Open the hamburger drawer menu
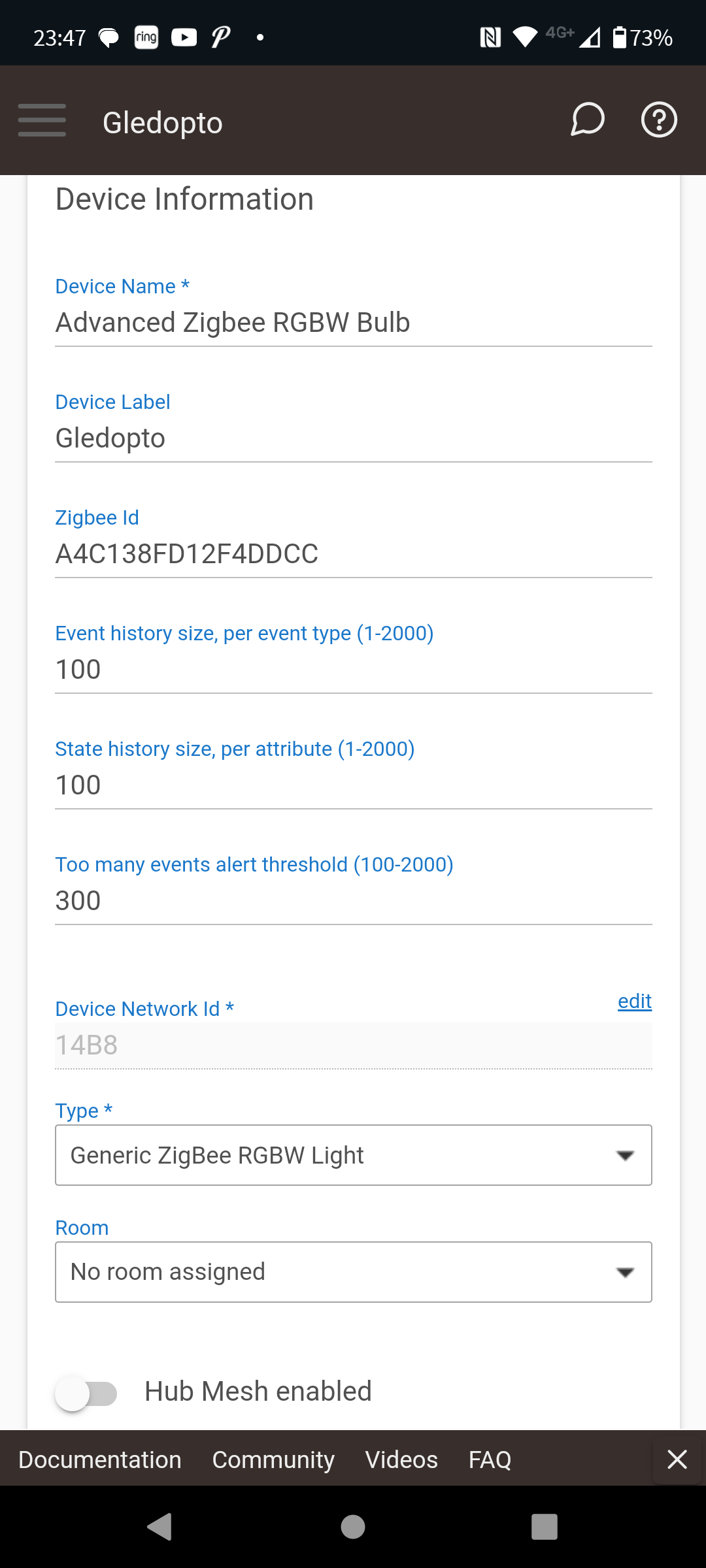Viewport: 706px width, 1568px height. pos(42,120)
